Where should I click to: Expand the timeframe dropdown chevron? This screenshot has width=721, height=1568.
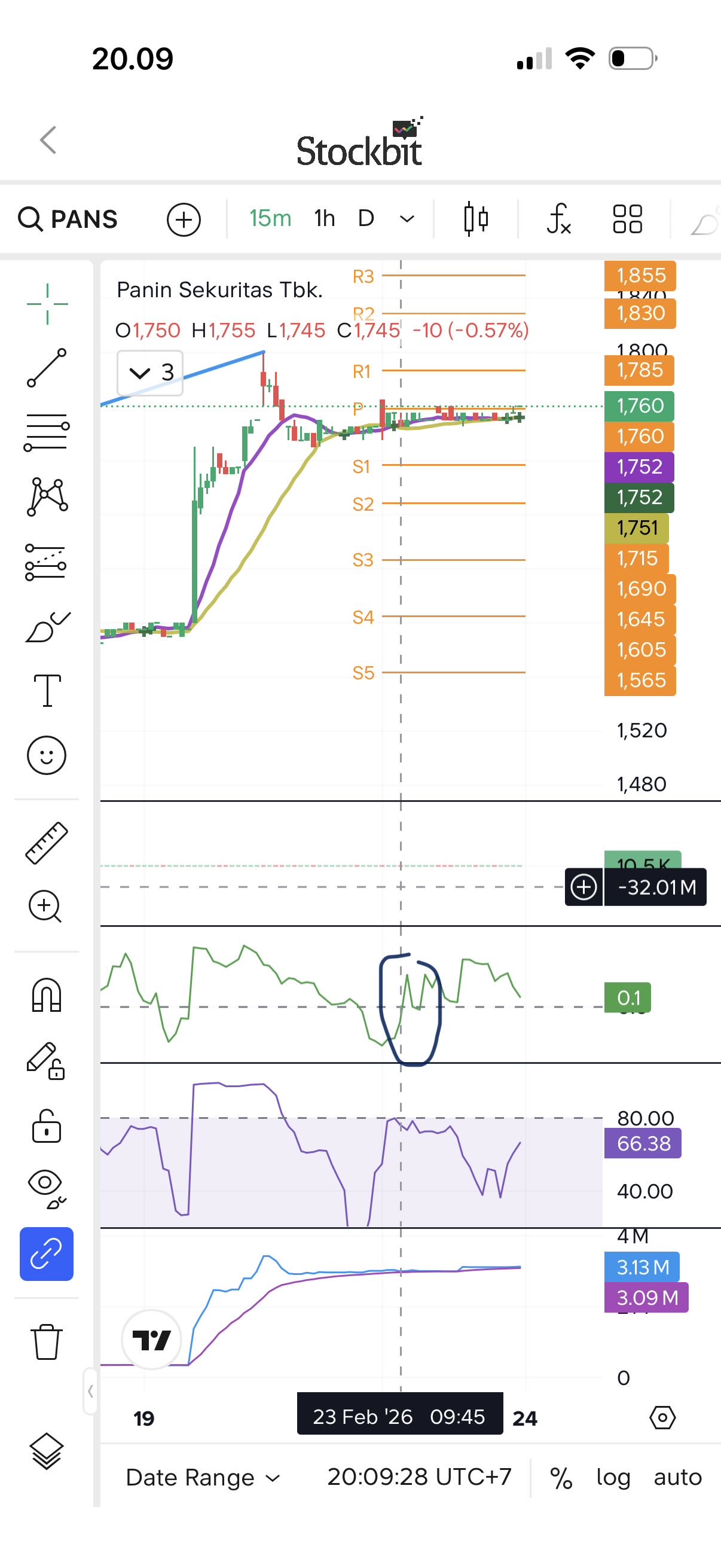click(407, 219)
